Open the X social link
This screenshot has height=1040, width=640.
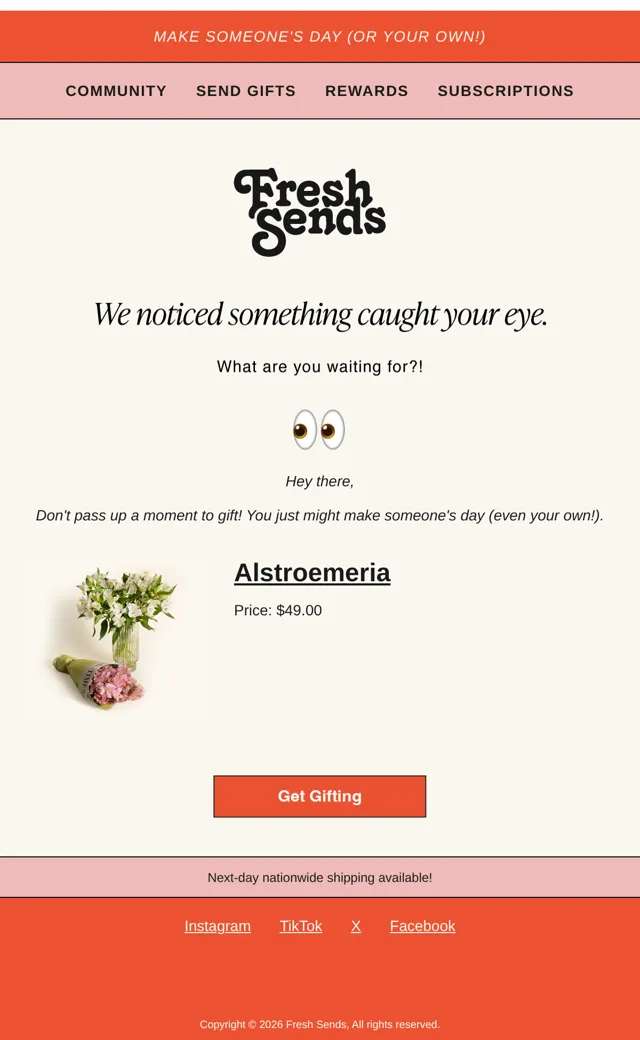coord(356,926)
